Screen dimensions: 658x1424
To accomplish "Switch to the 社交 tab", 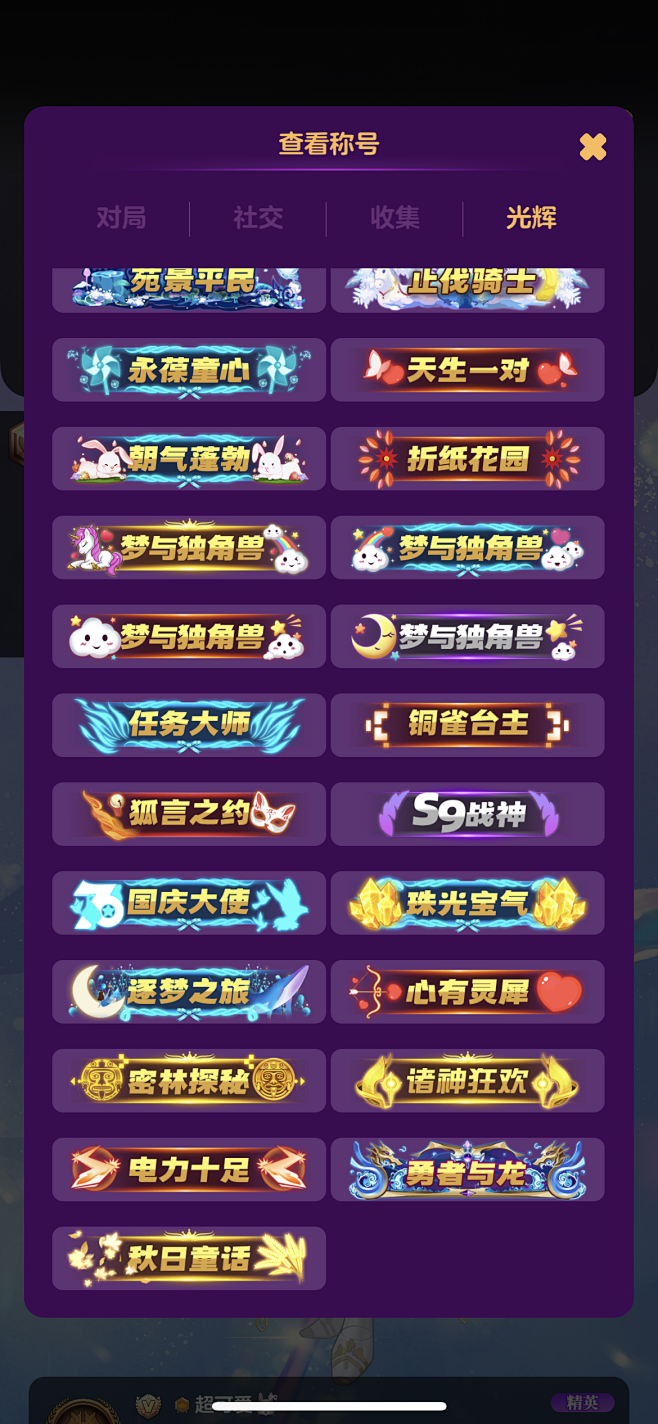I will (258, 218).
